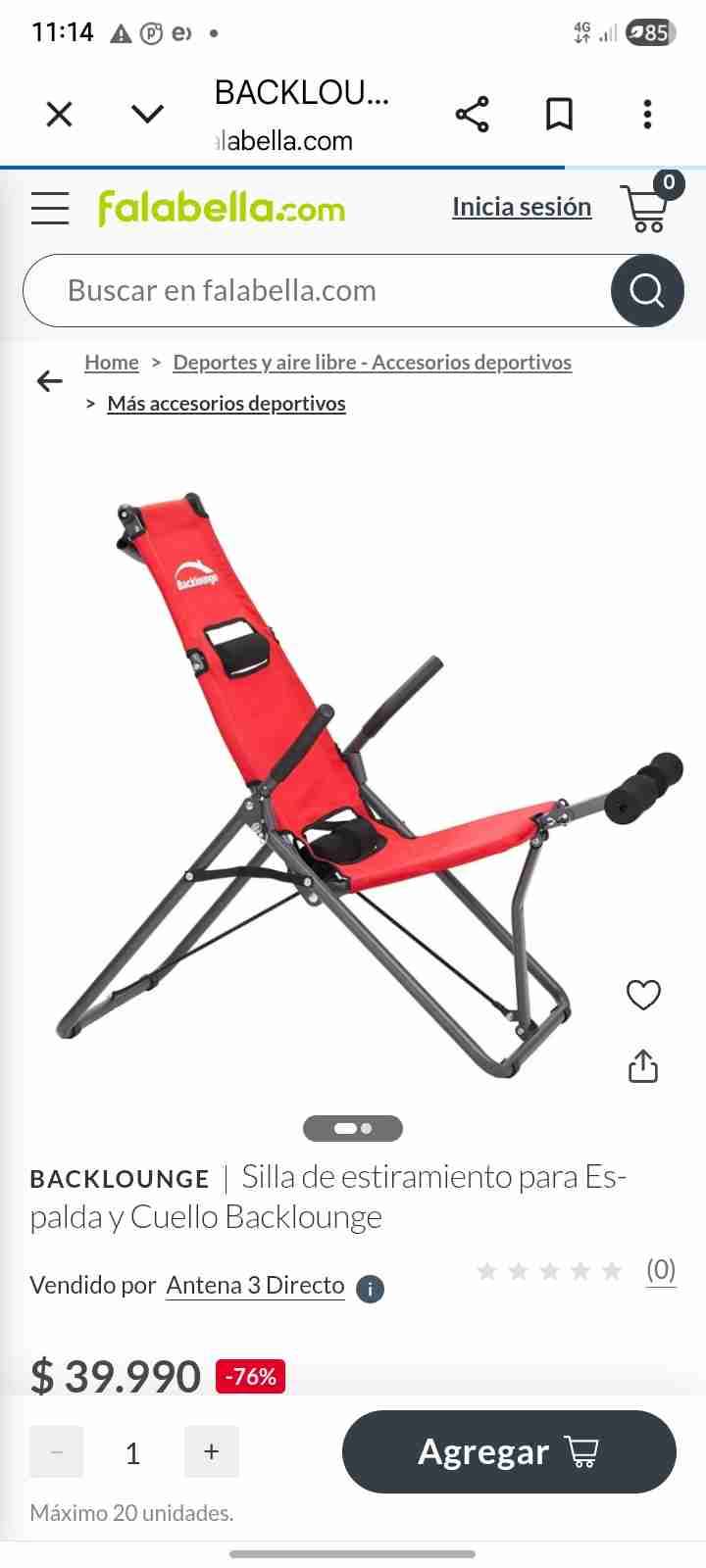This screenshot has height=1568, width=706.
Task: Open the hamburger menu on falabella.com
Action: 49,208
